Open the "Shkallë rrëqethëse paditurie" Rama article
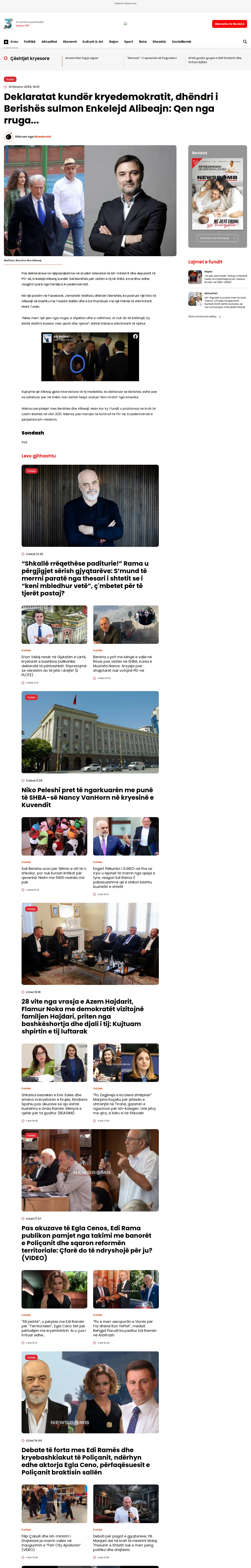This screenshot has width=251, height=1568. coord(85,578)
